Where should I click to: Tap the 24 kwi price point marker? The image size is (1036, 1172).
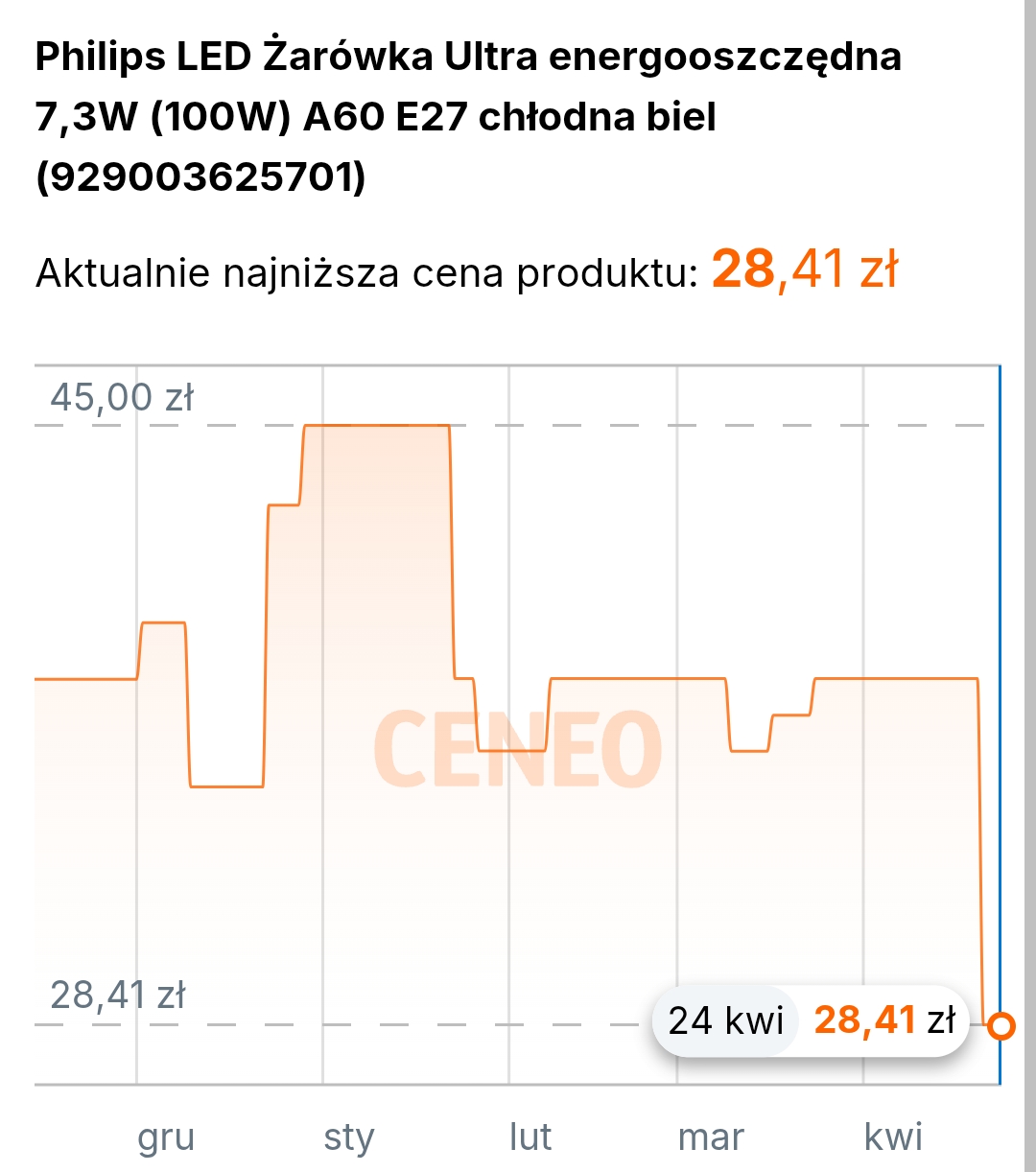coord(1000,1025)
